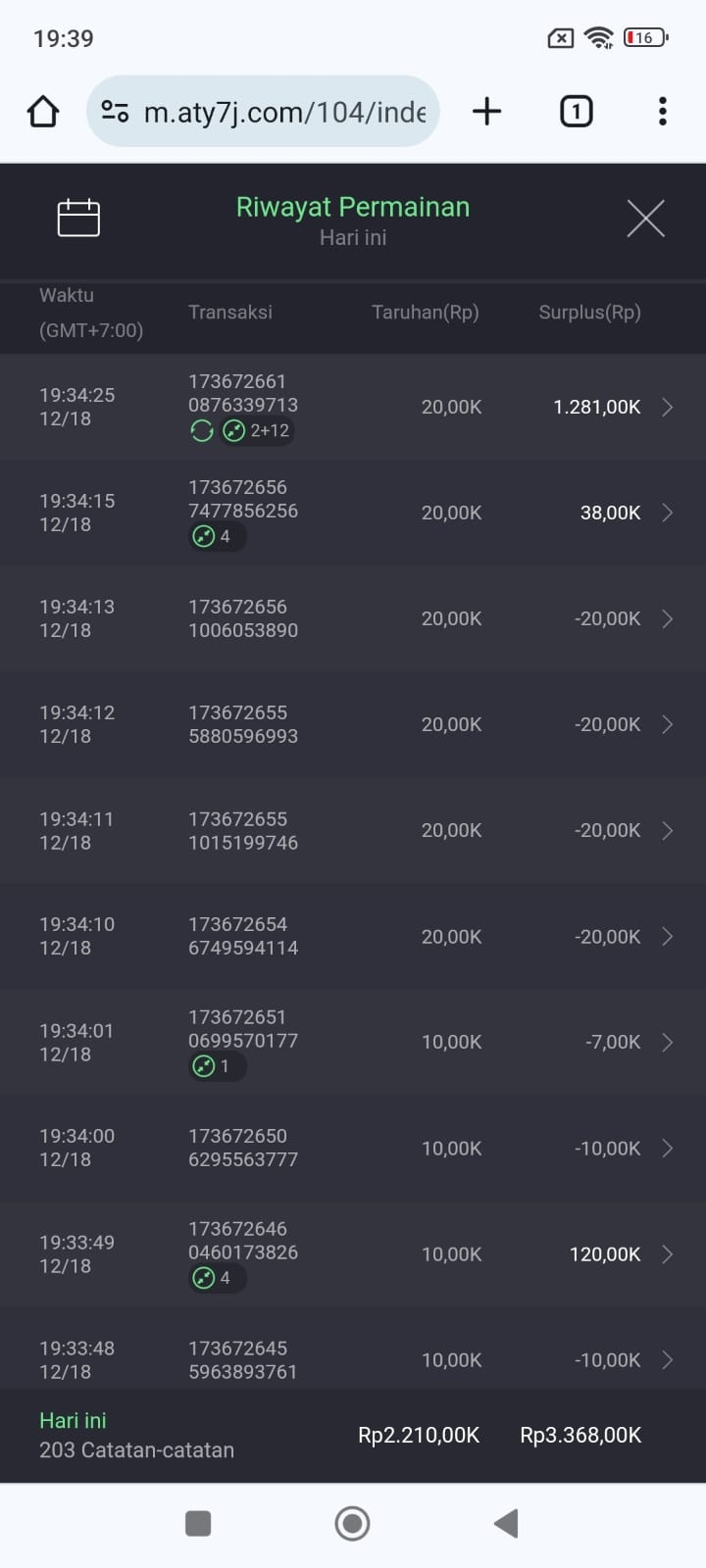Close the Riwayat Permainan panel
The height and width of the screenshot is (1568, 706).
point(645,219)
